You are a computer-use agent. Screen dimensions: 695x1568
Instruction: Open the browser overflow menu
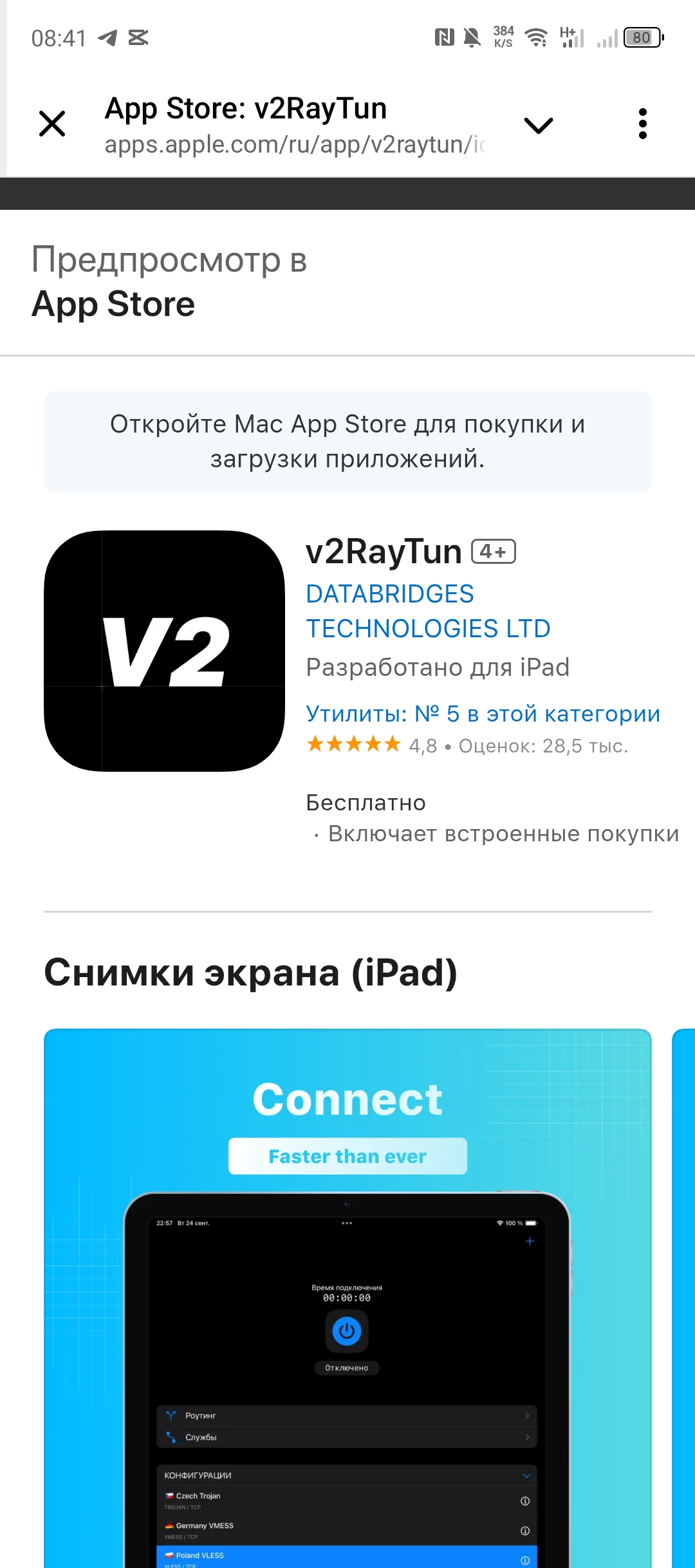642,124
